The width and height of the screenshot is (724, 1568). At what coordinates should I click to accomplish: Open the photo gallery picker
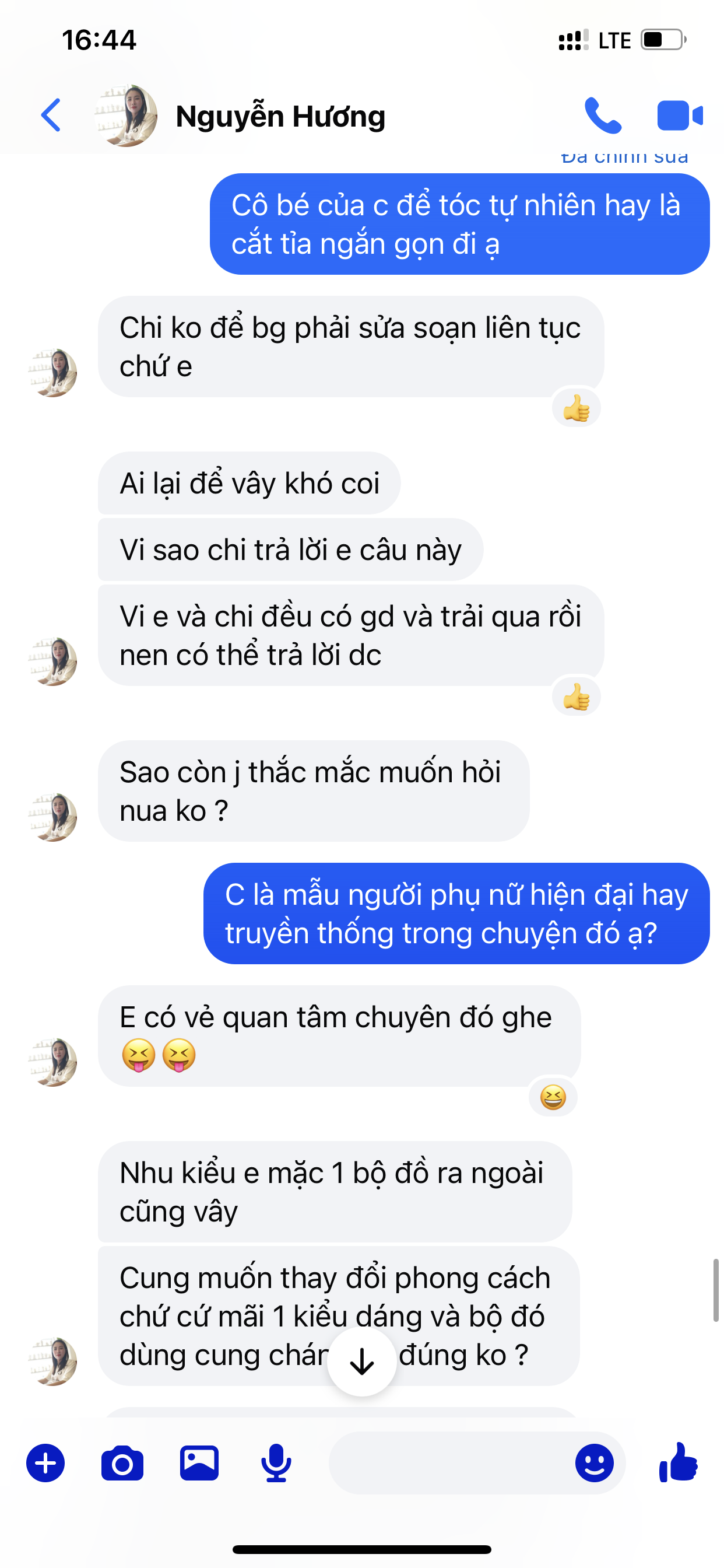(x=199, y=1462)
